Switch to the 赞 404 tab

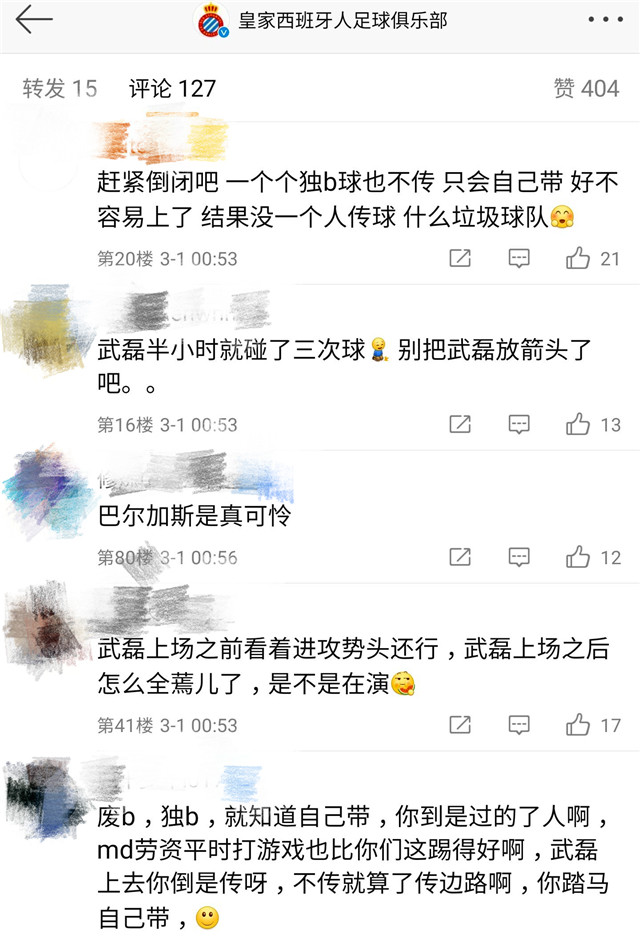click(586, 88)
